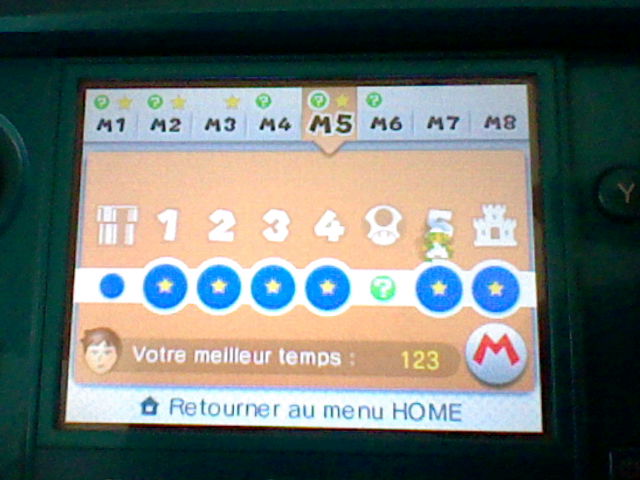Image resolution: width=640 pixels, height=480 pixels.
Task: Switch to the M2 world tab
Action: click(x=166, y=124)
